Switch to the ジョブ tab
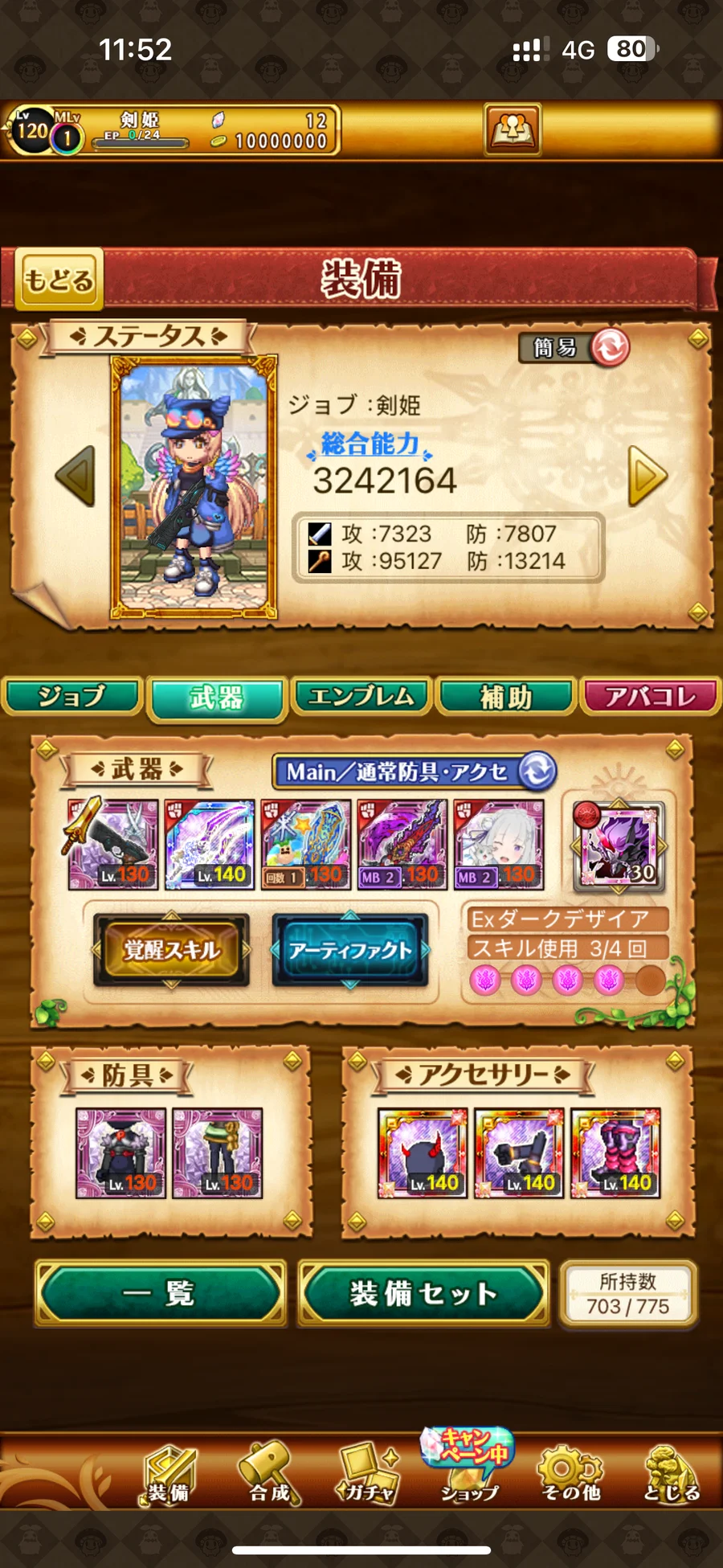This screenshot has width=723, height=1568. (x=72, y=696)
